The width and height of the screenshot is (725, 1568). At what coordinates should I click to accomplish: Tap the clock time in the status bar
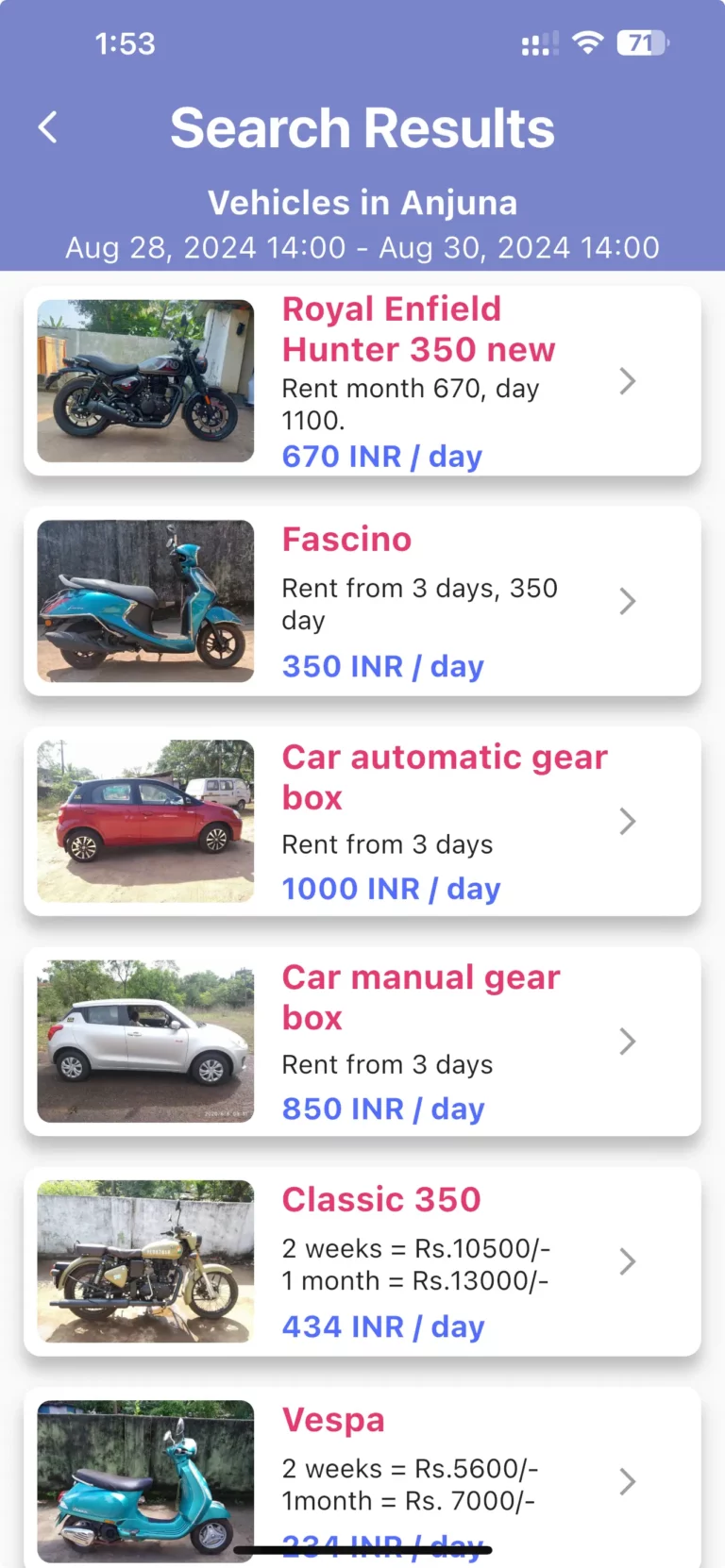(x=126, y=42)
